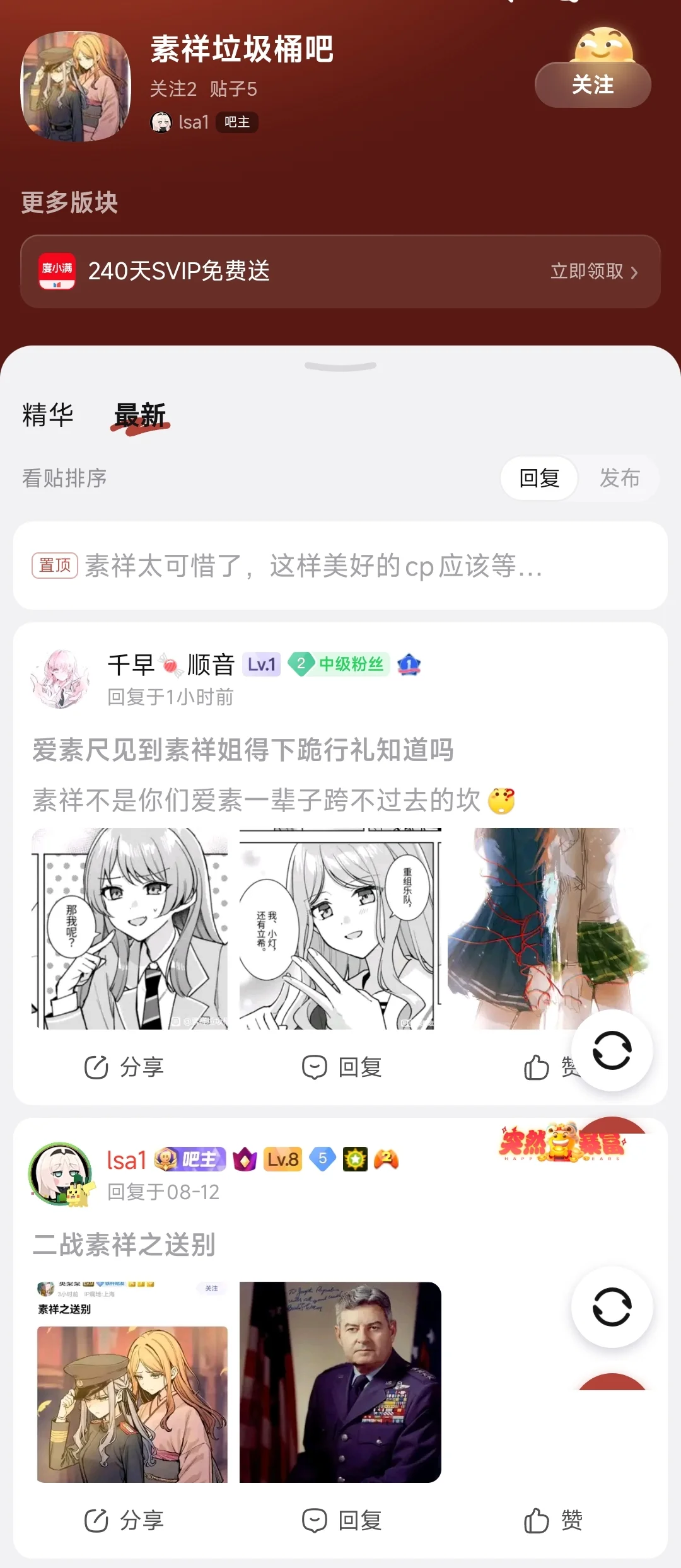The width and height of the screenshot is (681, 1568).
Task: Share the 二战素祥之送别 post
Action: coord(124,1520)
